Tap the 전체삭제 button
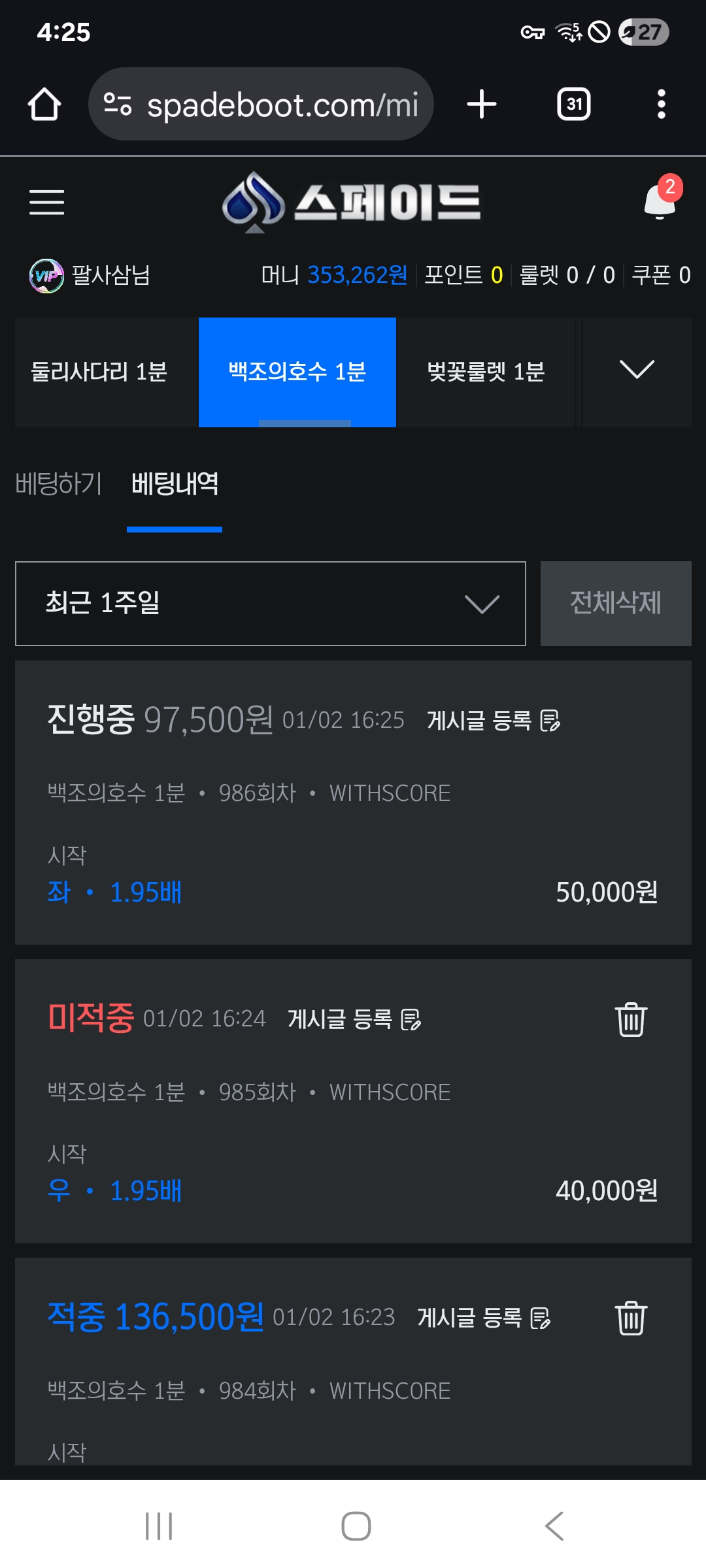This screenshot has width=706, height=1568. click(x=615, y=603)
